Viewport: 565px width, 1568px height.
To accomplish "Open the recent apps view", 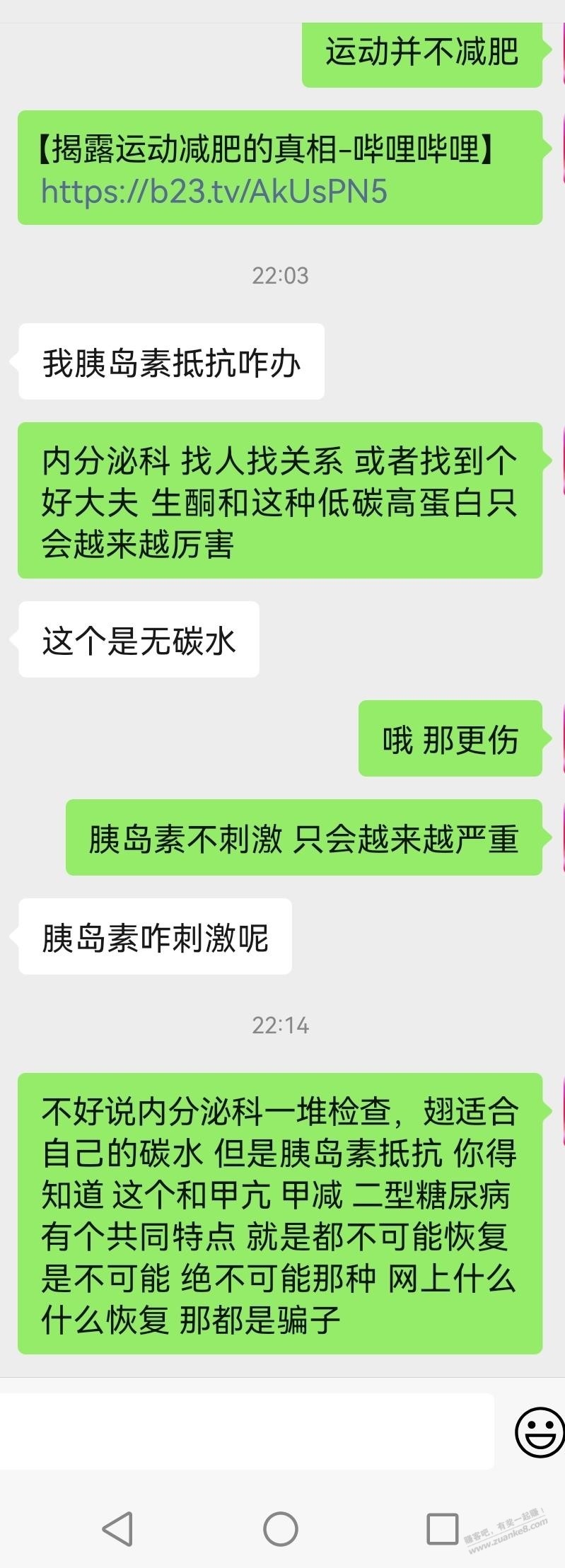I will (x=443, y=1529).
